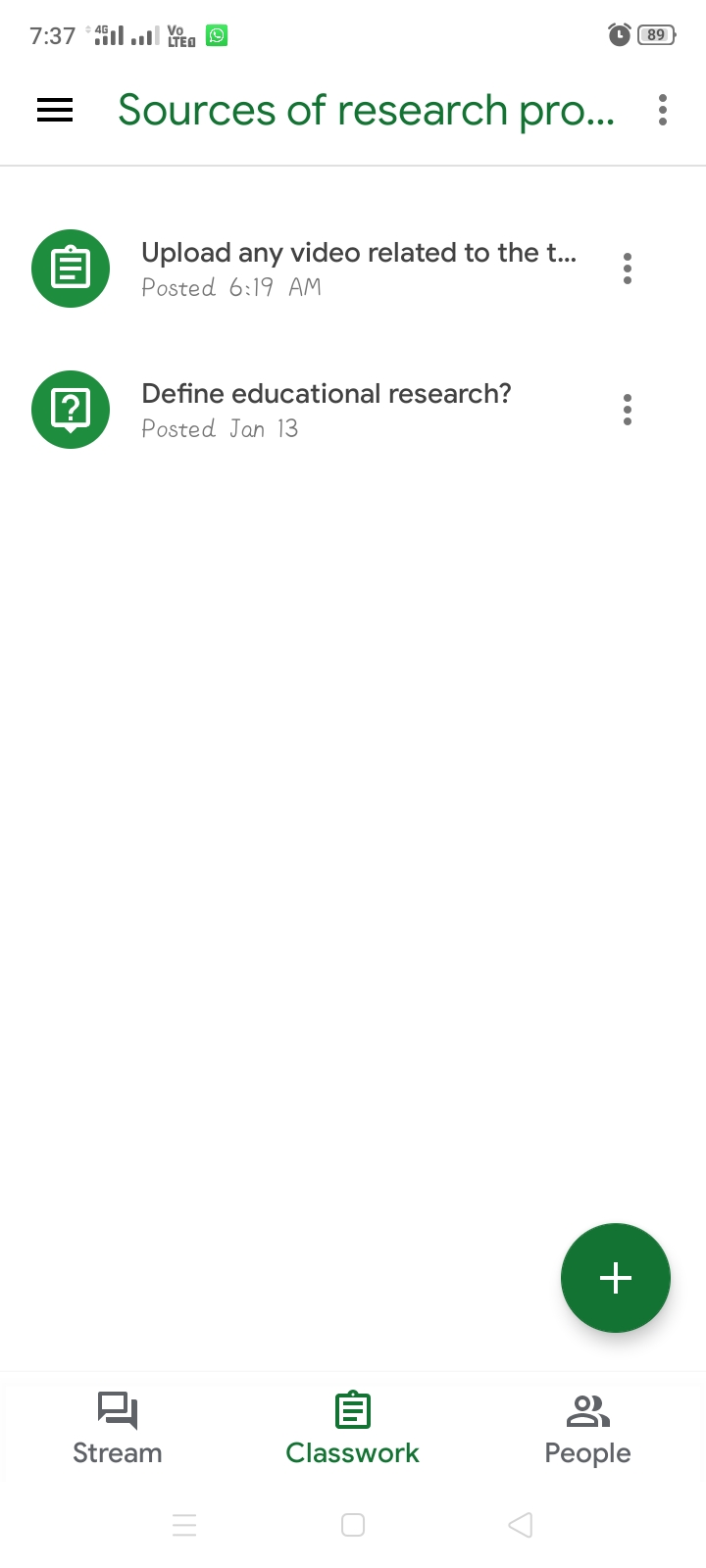Image resolution: width=706 pixels, height=1568 pixels.
Task: Open options for 'Define educational research?' post
Action: pyautogui.click(x=628, y=410)
